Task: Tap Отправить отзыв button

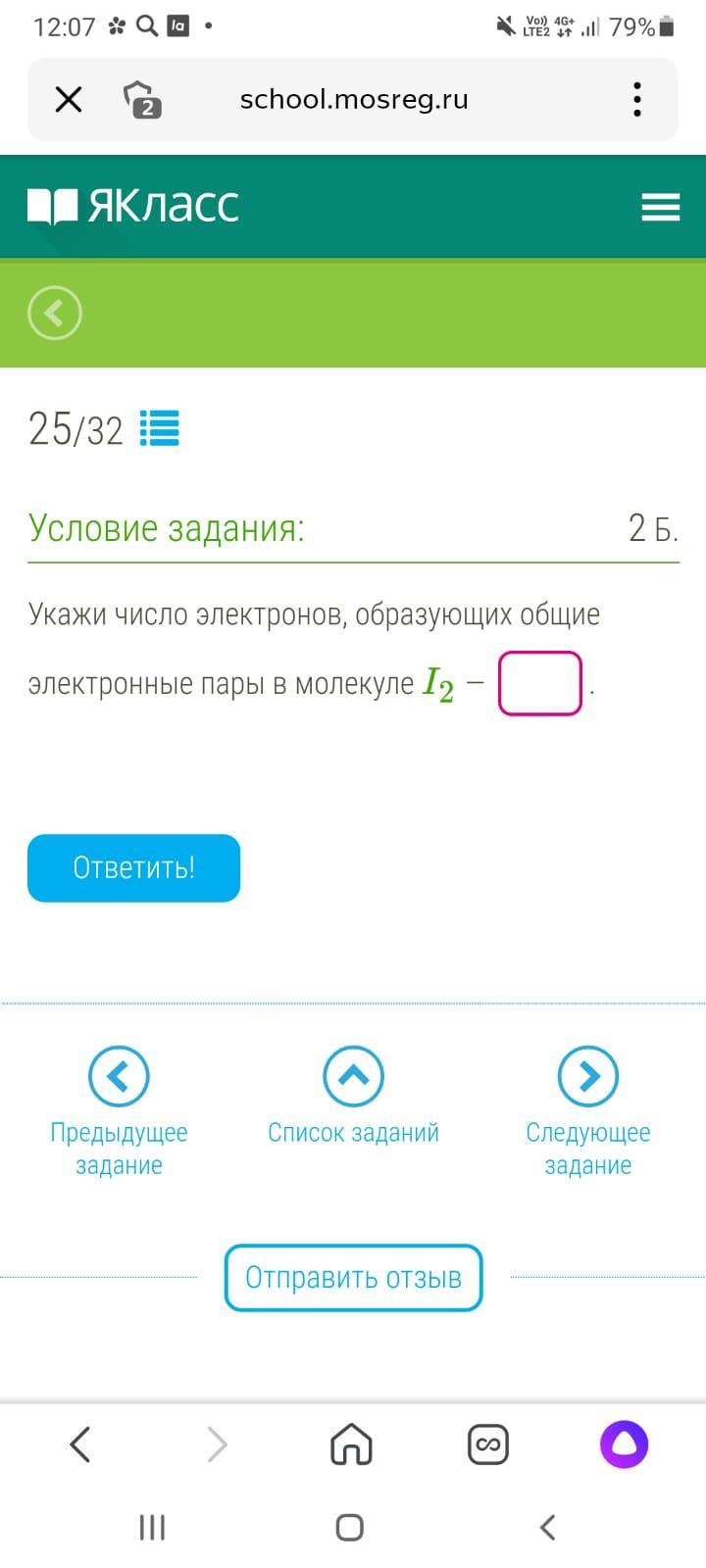Action: (353, 1277)
